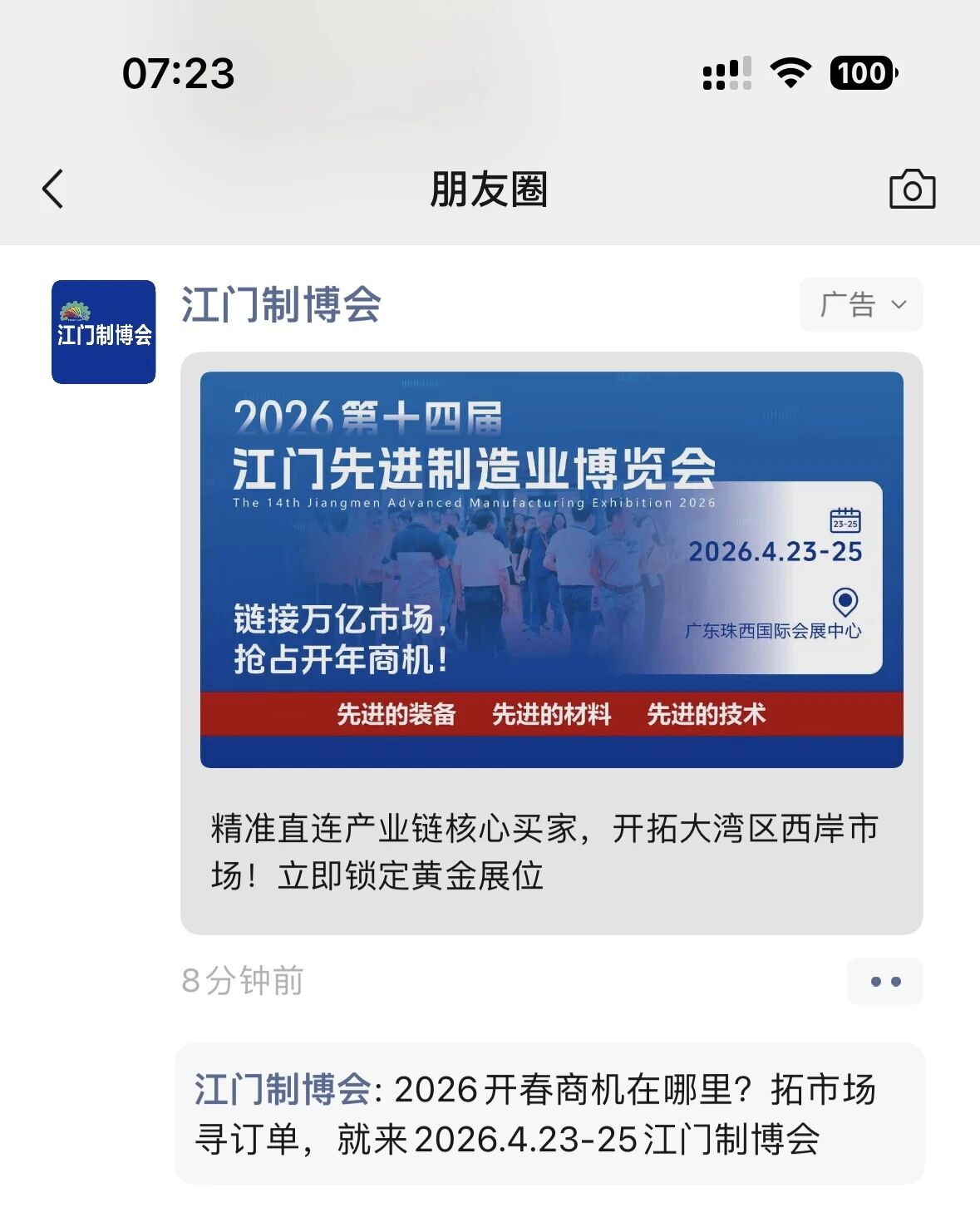
Task: Open the chevron beside the 广告 label
Action: point(900,306)
